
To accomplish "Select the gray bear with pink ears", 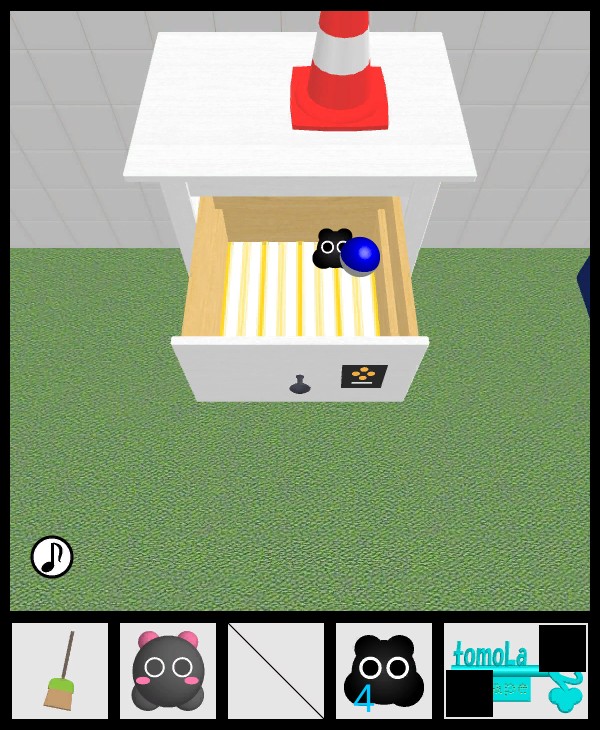I will [168, 671].
